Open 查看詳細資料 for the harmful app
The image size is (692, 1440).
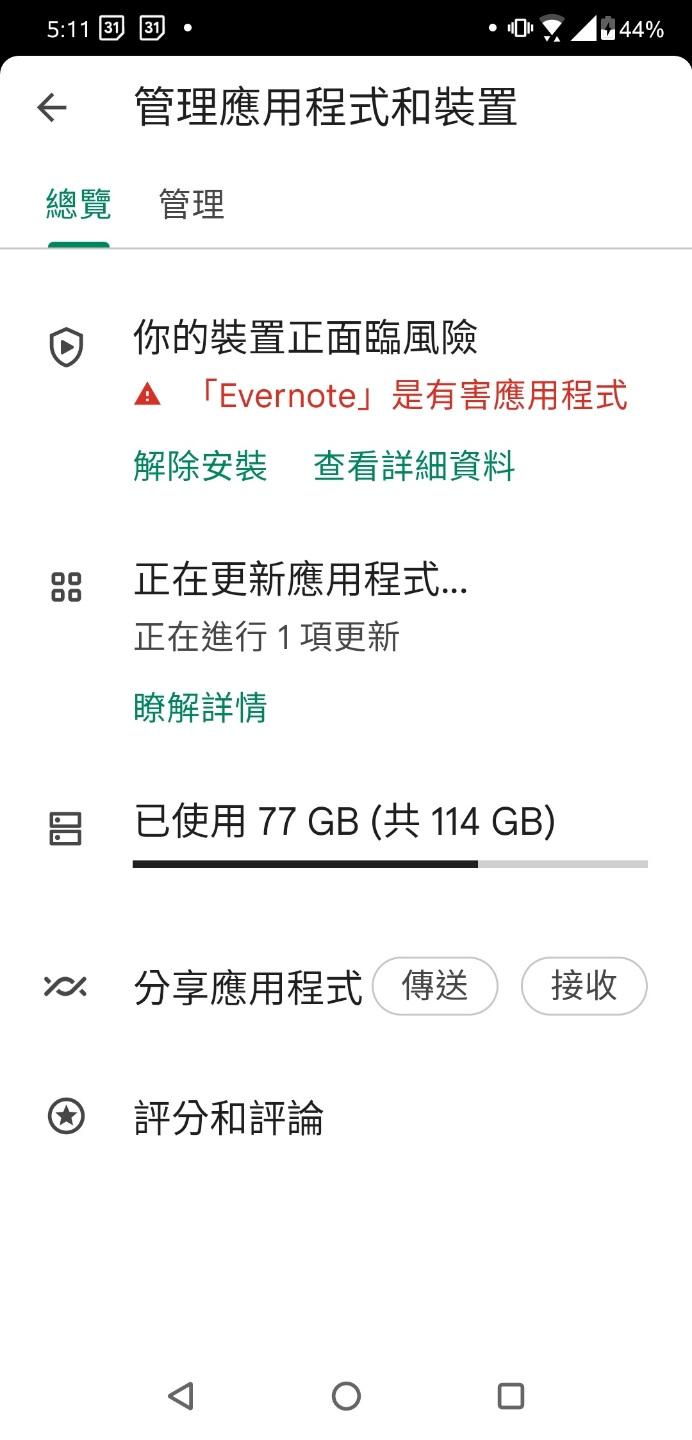coord(414,466)
